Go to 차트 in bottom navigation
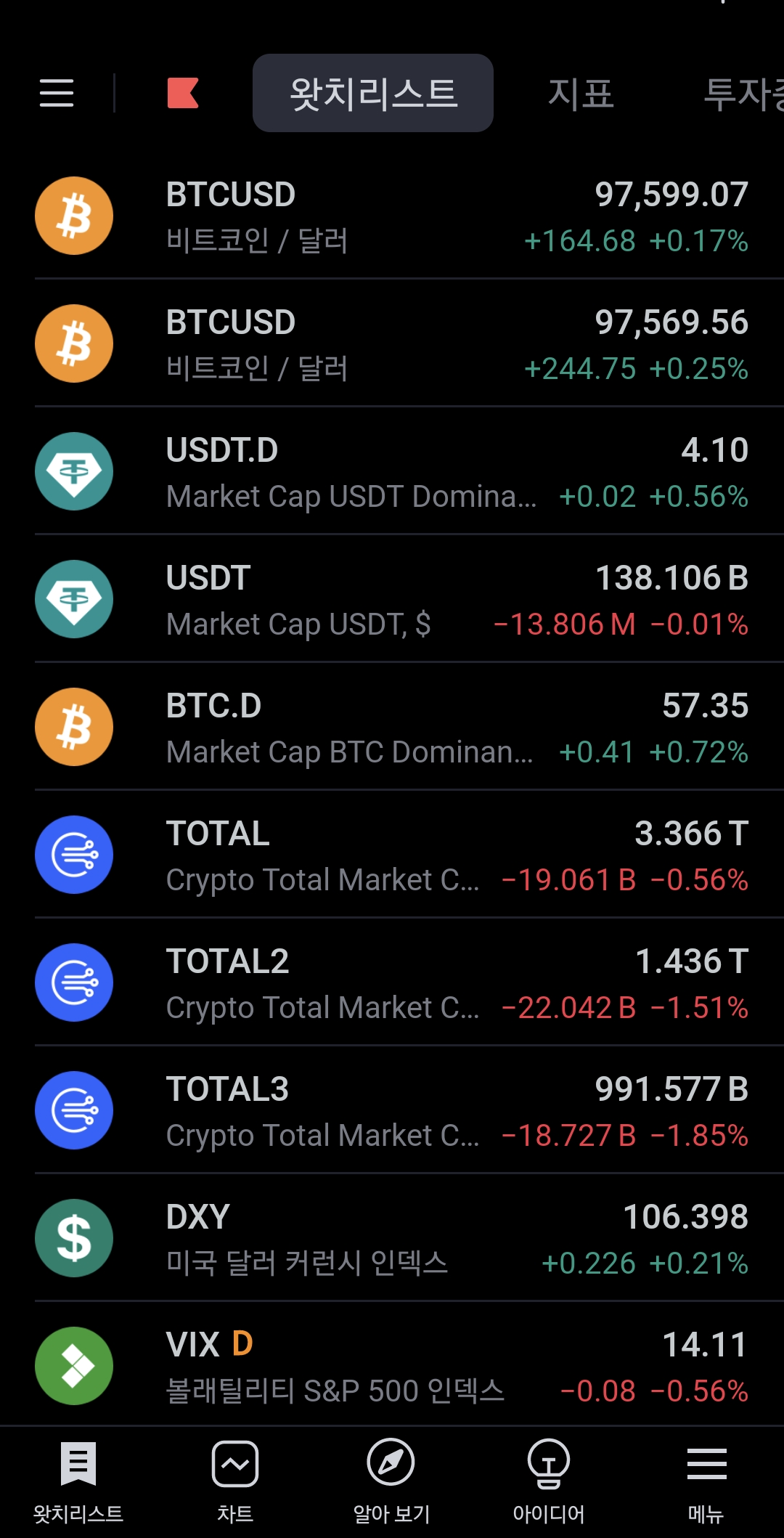The width and height of the screenshot is (784, 1538). 235,1481
